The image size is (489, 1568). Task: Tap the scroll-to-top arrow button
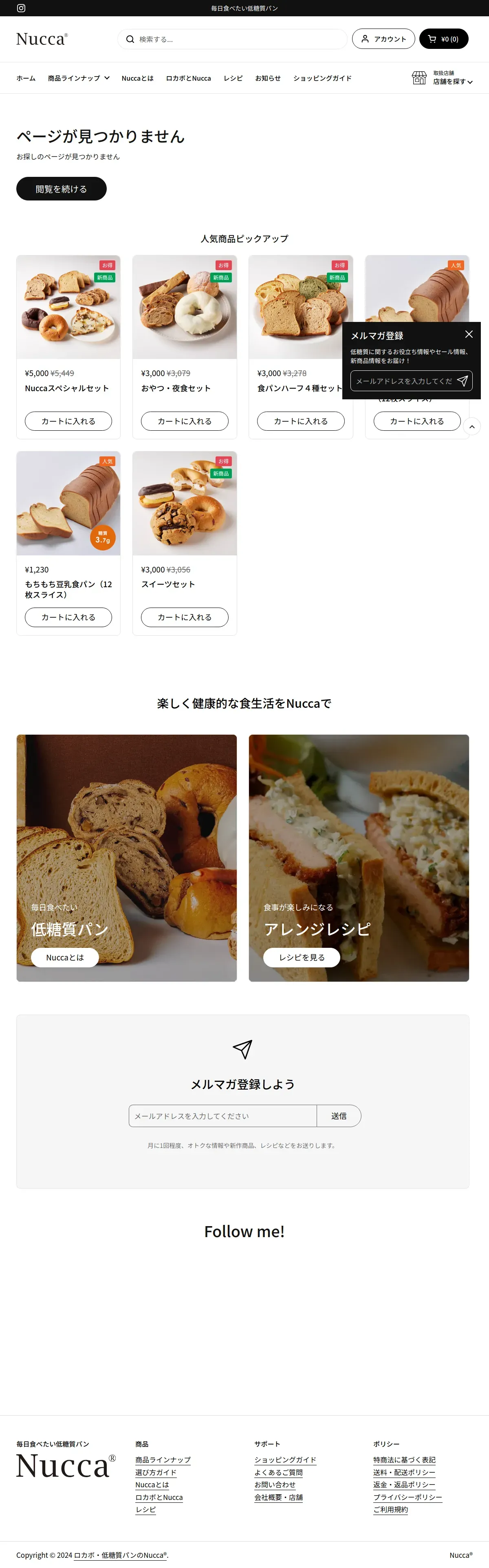(x=471, y=427)
